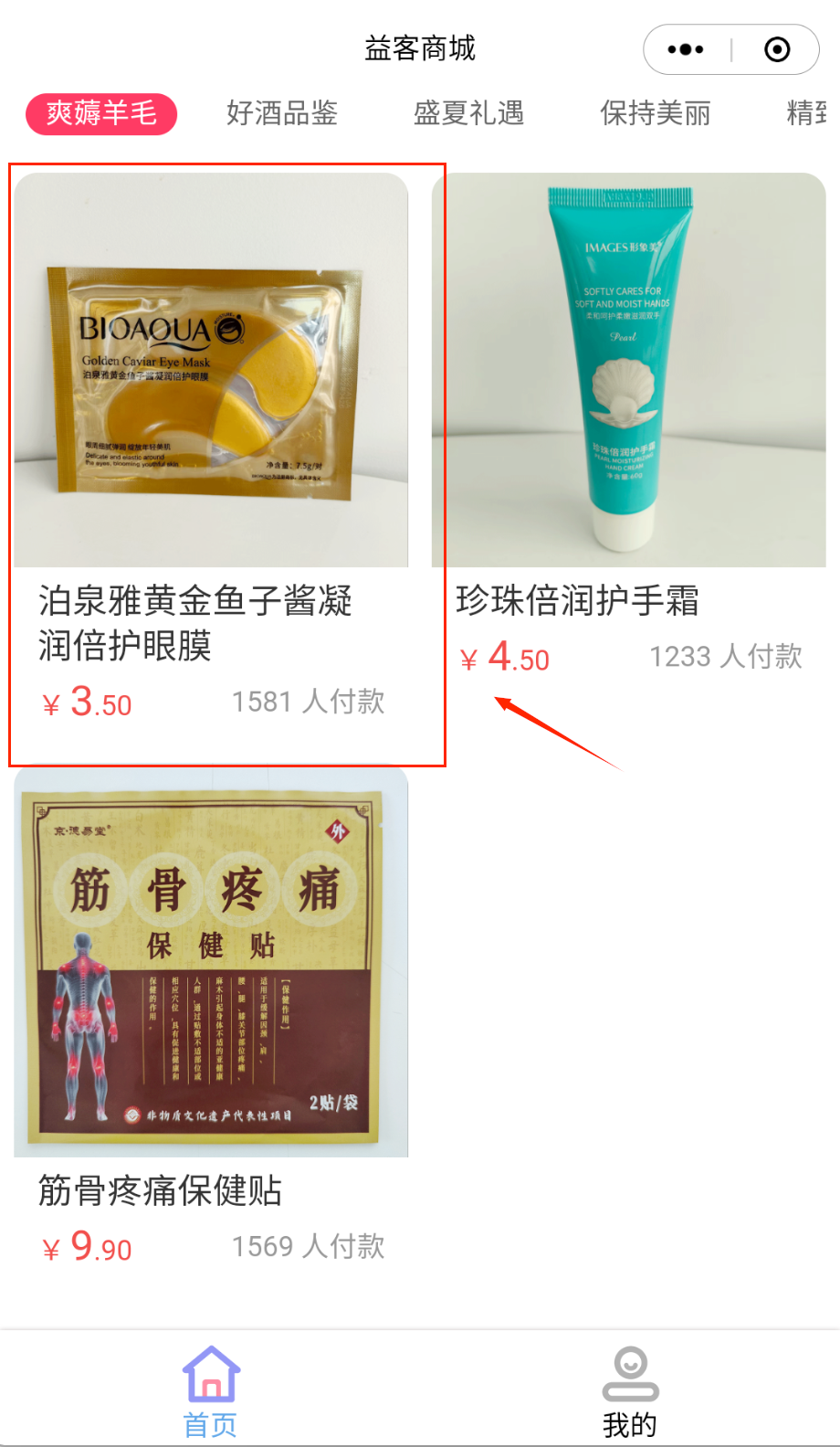840x1447 pixels.
Task: Switch to the 保持美丽 tab
Action: (655, 113)
